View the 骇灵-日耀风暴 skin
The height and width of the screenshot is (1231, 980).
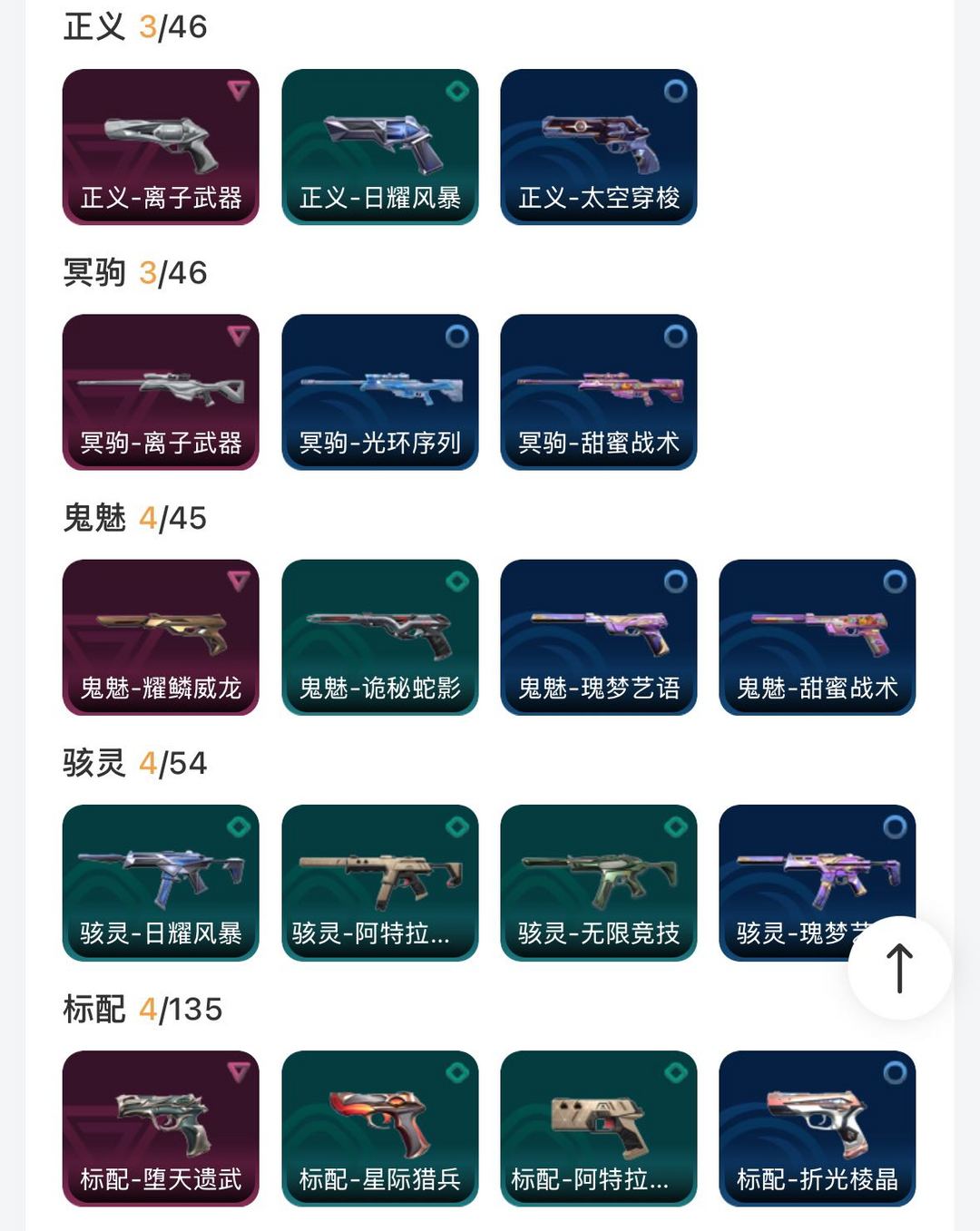[x=161, y=882]
